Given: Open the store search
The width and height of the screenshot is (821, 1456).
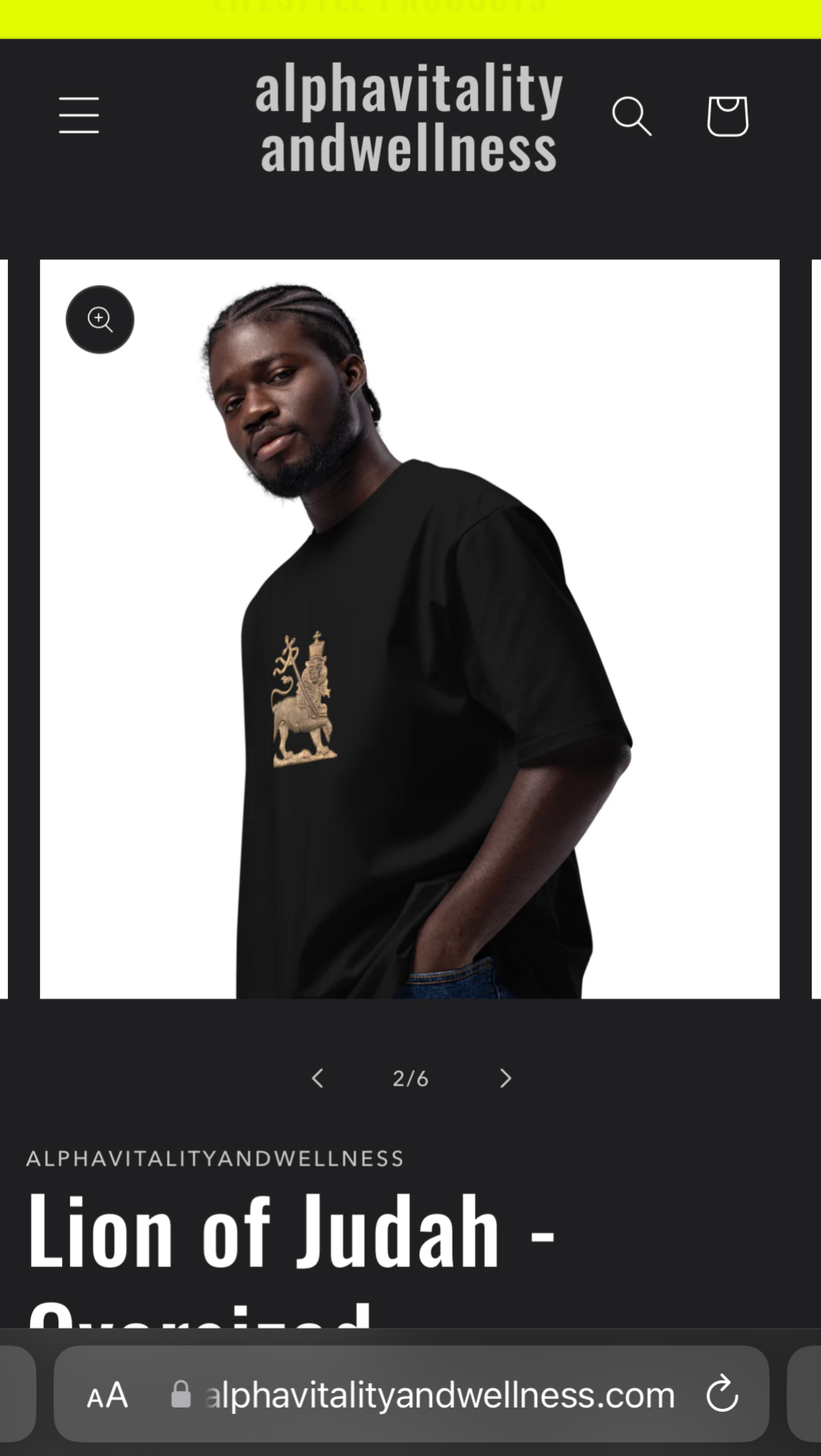Looking at the screenshot, I should tap(631, 116).
